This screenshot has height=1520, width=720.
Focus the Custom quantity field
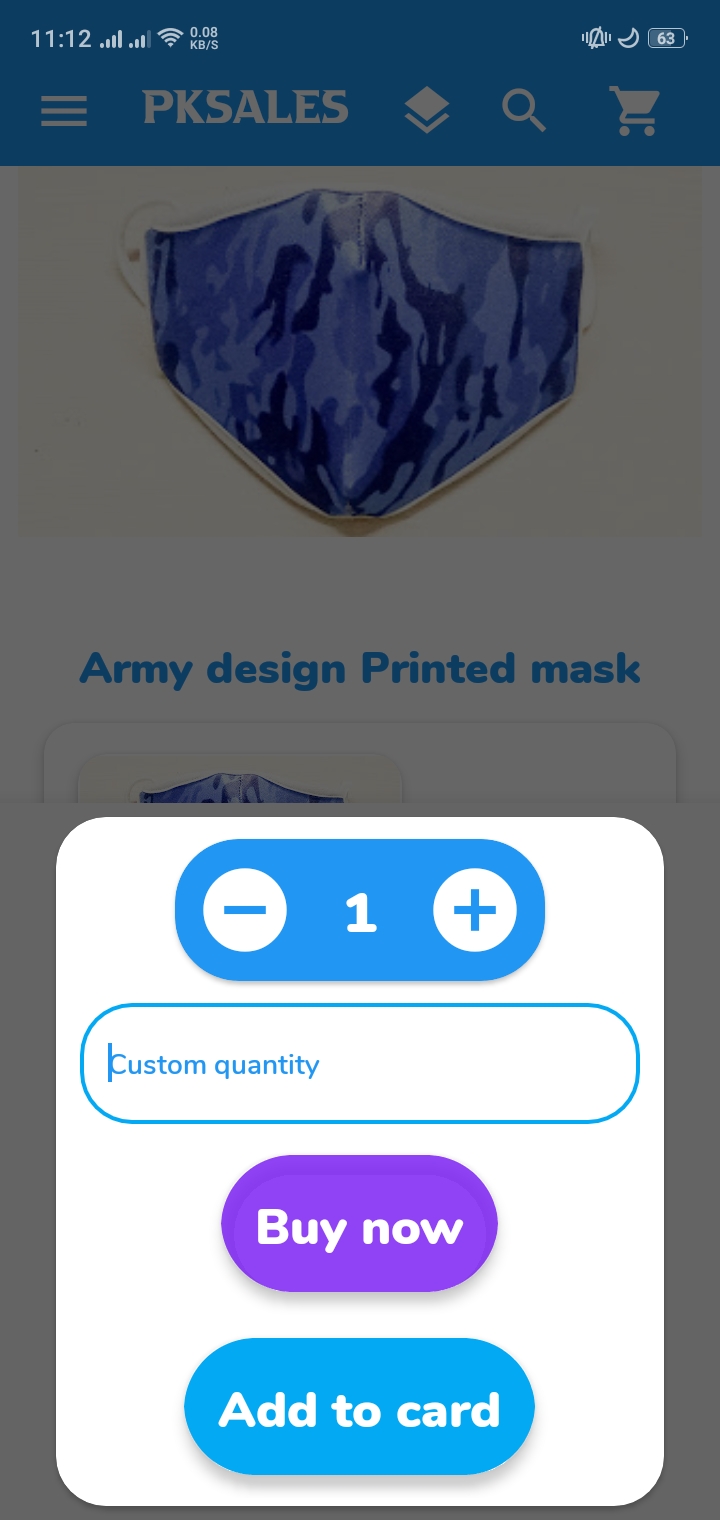click(x=360, y=1064)
